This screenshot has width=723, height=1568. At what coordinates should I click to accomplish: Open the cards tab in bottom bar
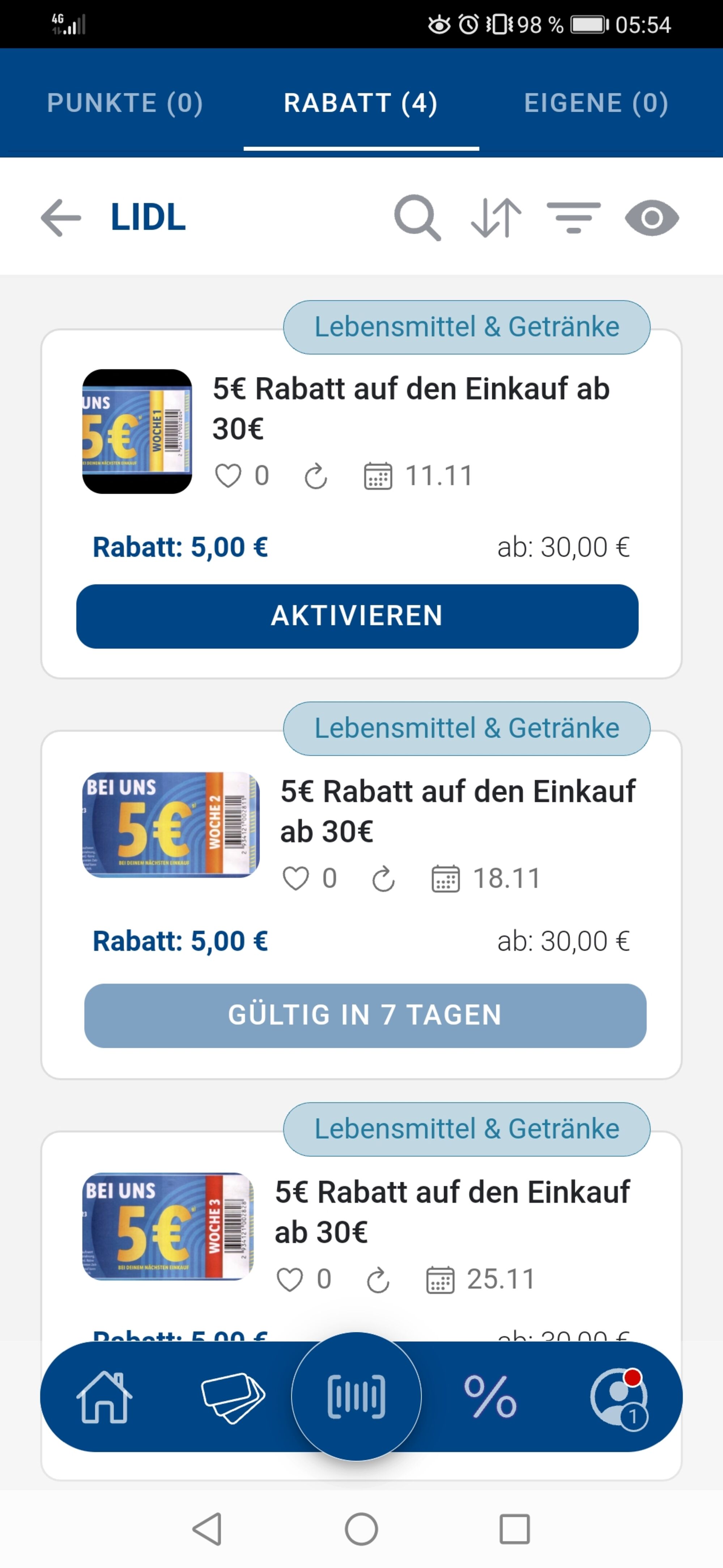233,1397
